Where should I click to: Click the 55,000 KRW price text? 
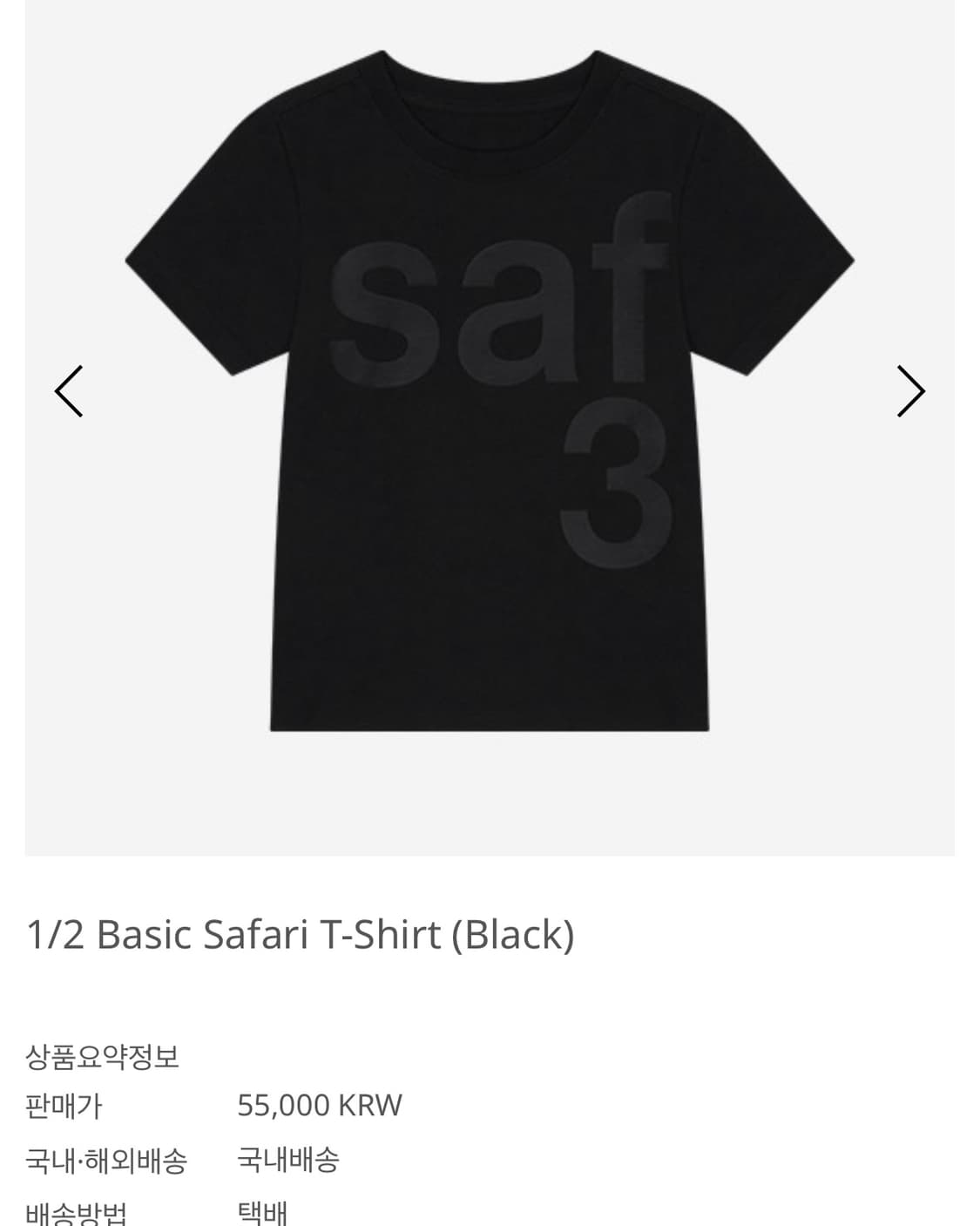(320, 1105)
